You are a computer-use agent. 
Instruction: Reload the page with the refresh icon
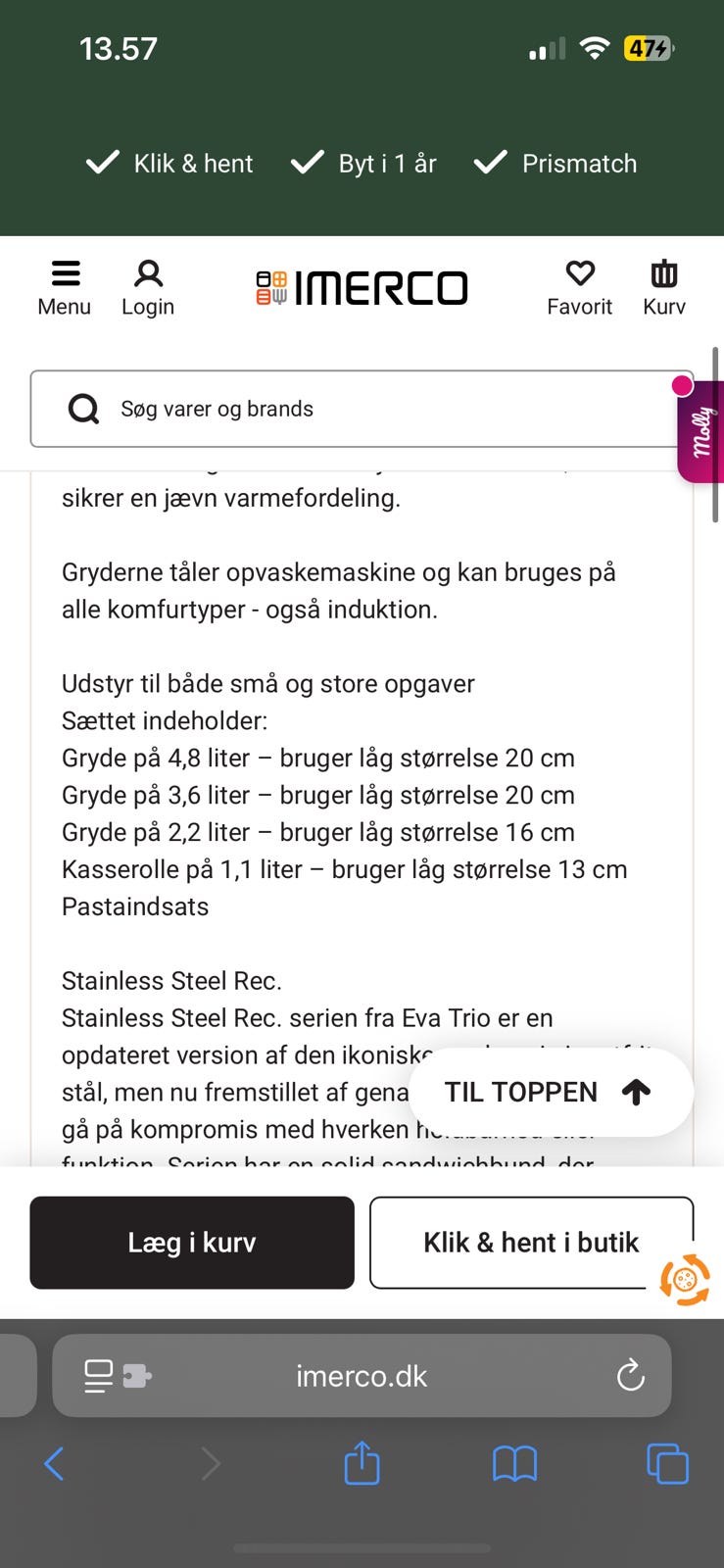coord(631,1375)
